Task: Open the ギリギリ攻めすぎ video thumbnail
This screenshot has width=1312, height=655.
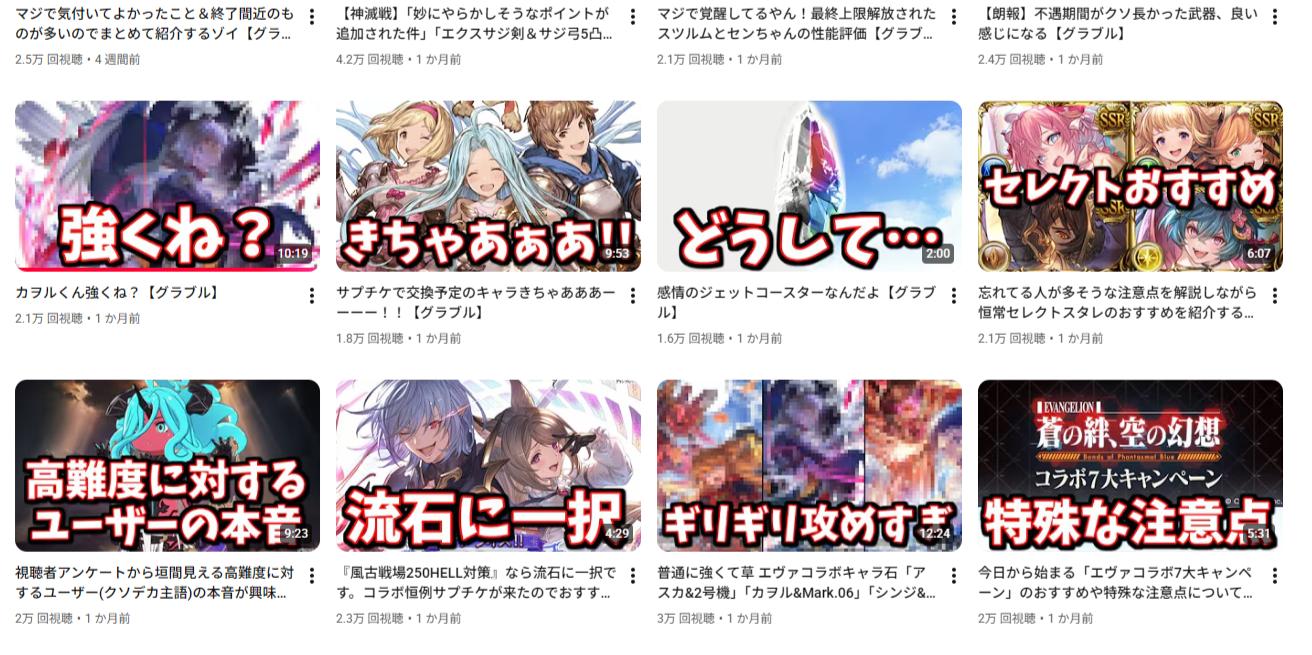Action: point(809,465)
